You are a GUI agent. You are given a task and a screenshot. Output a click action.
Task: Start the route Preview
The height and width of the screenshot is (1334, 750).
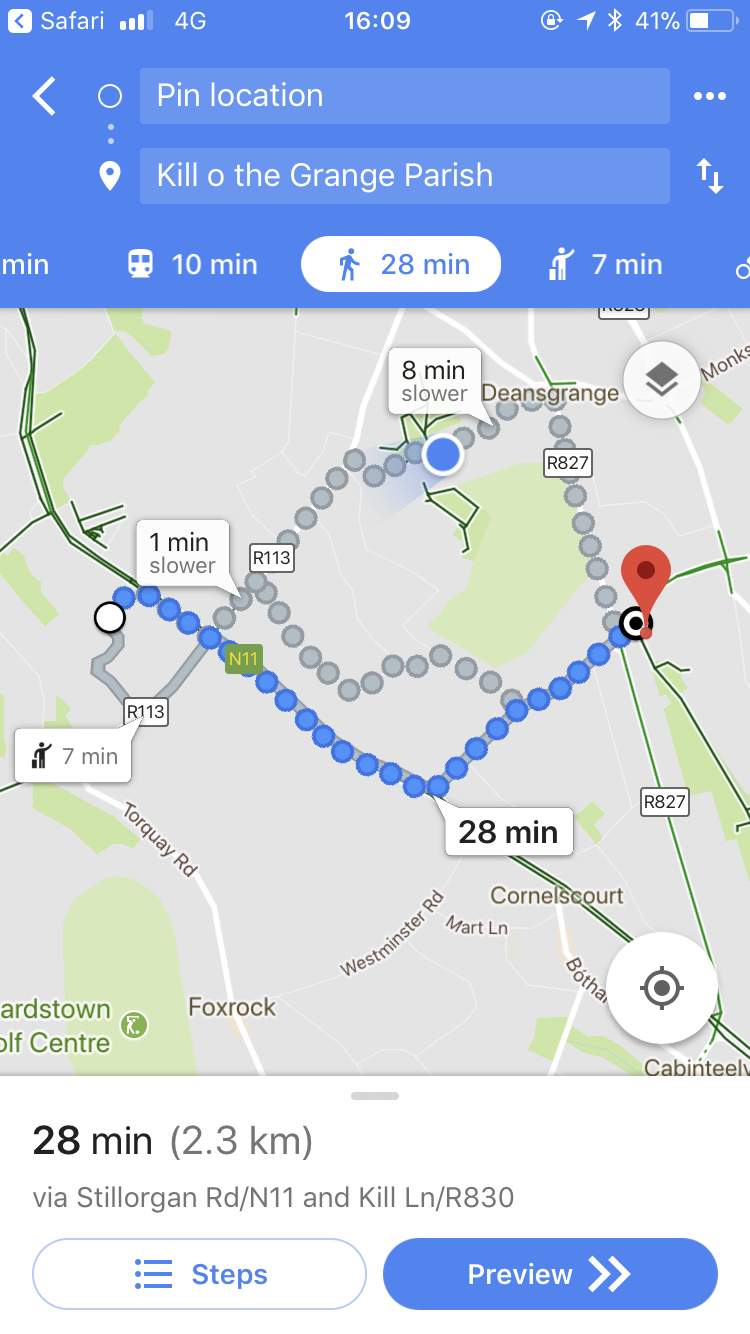pos(550,1274)
